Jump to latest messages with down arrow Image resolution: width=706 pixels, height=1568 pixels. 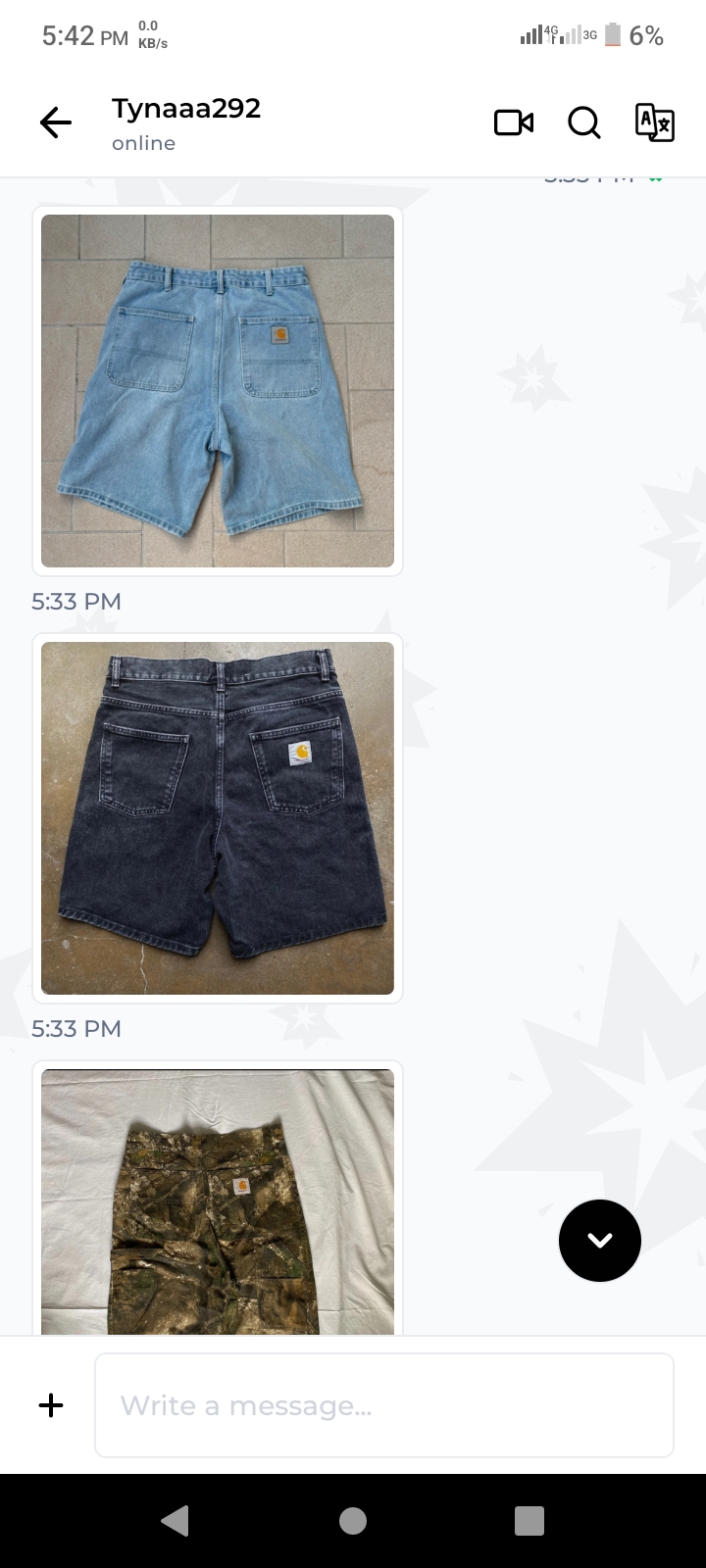coord(600,1241)
